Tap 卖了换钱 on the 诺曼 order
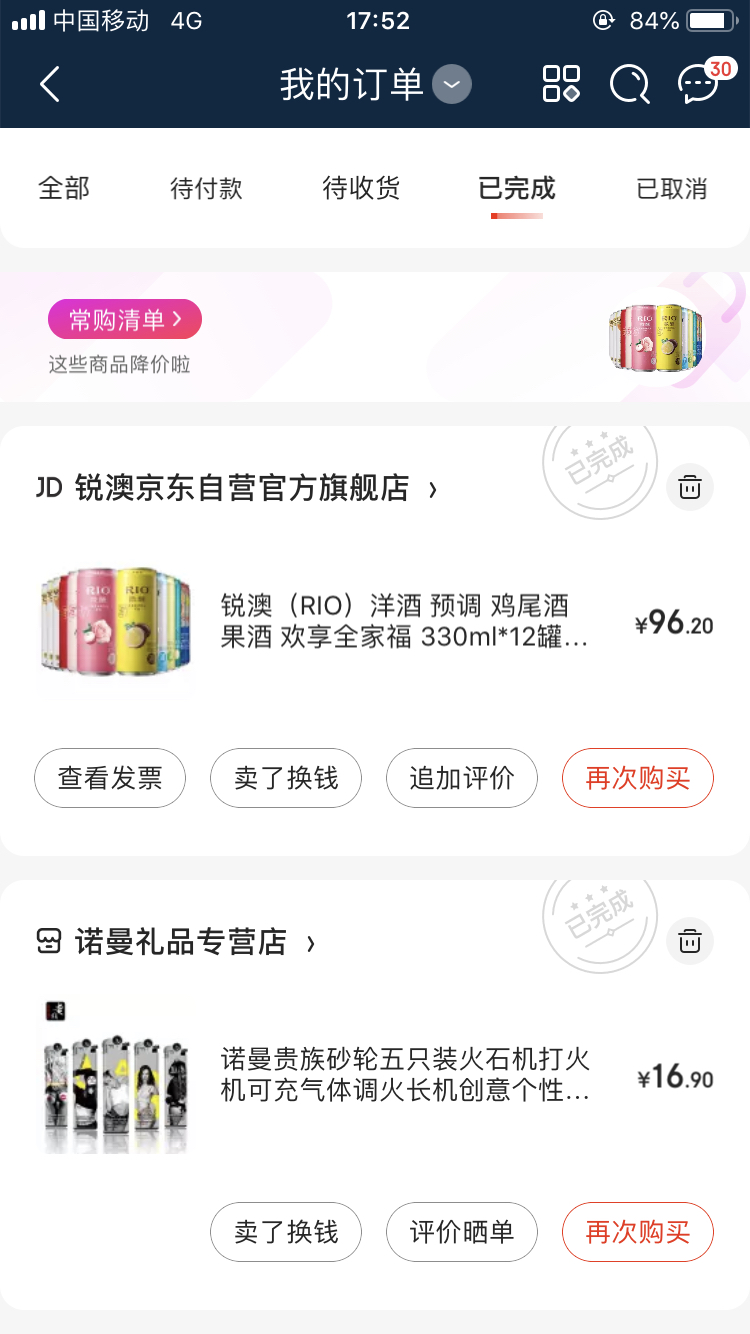Viewport: 750px width, 1334px height. 286,1232
